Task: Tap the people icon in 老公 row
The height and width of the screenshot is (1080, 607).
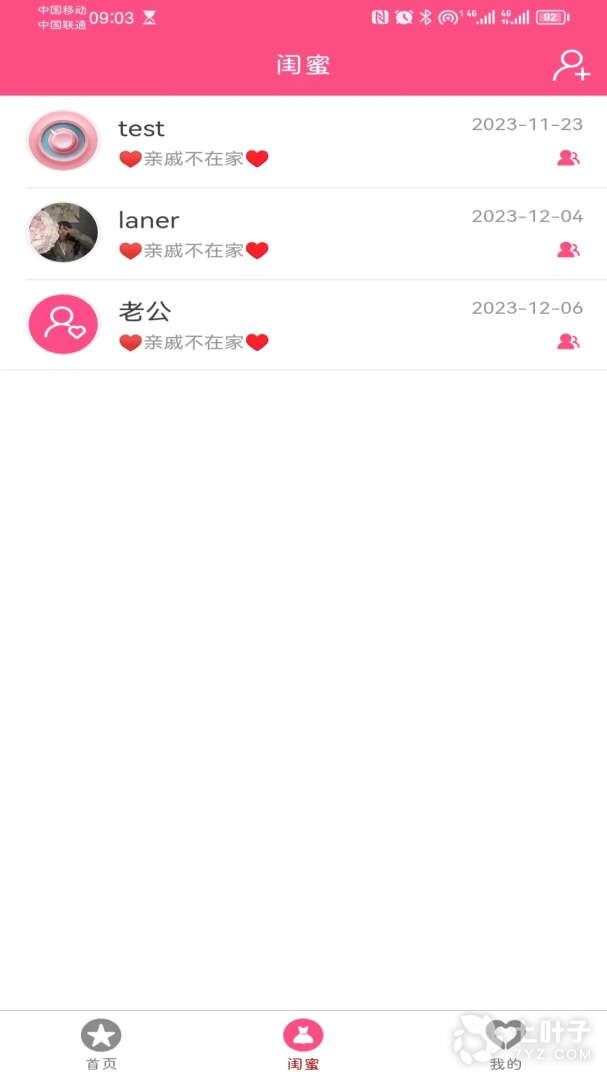Action: point(568,342)
